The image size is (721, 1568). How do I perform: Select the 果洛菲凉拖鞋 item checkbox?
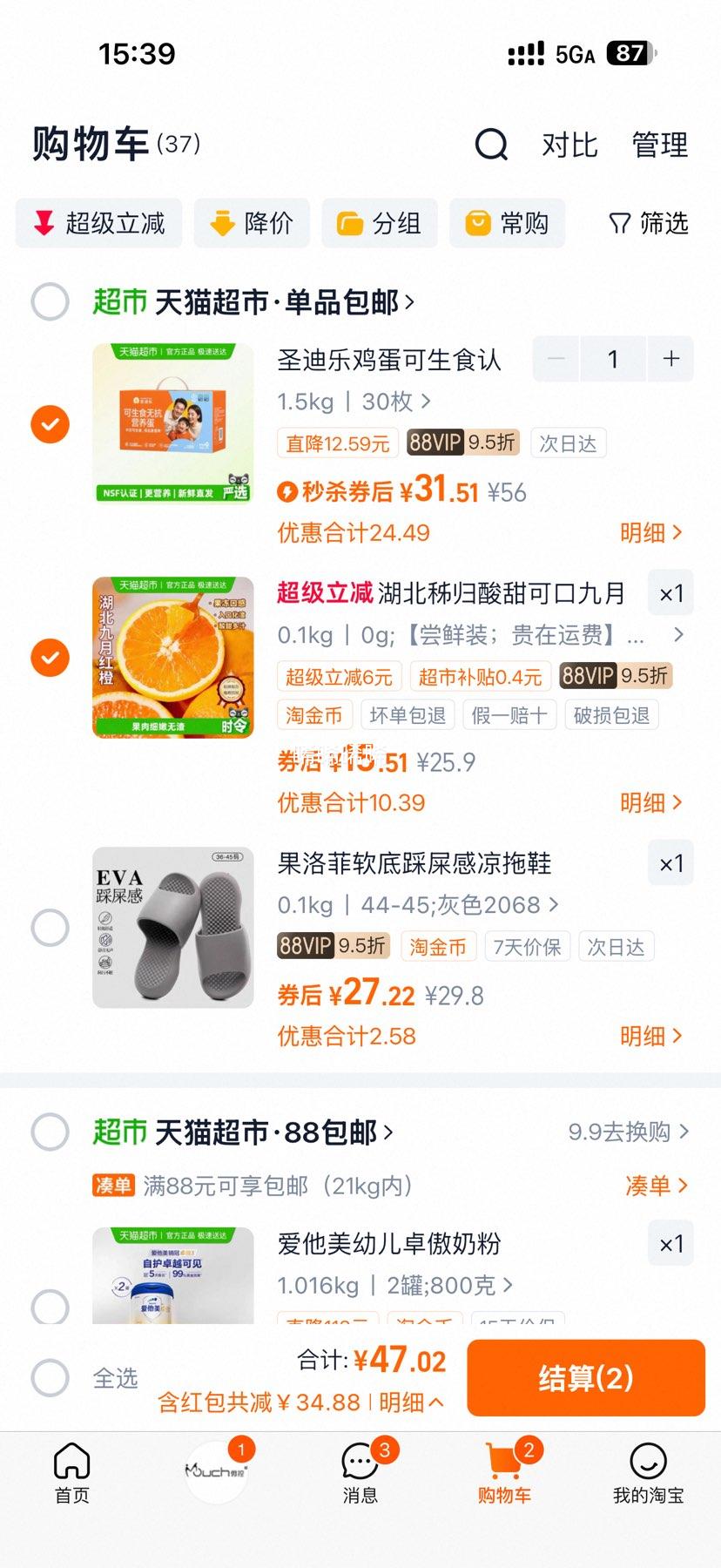[x=50, y=926]
